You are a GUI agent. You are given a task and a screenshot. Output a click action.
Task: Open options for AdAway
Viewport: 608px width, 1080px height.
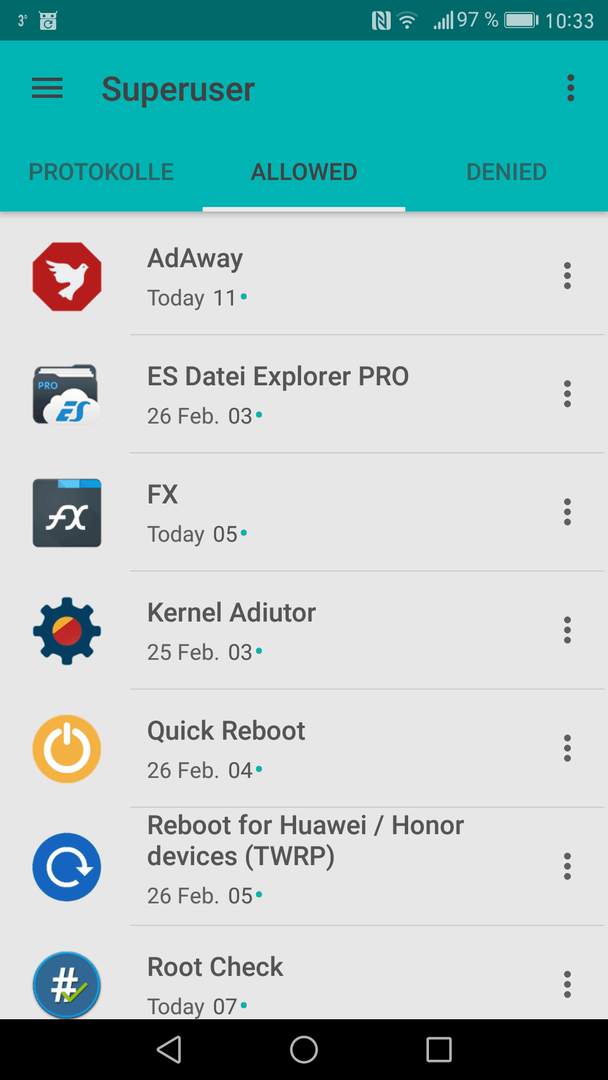pos(567,276)
